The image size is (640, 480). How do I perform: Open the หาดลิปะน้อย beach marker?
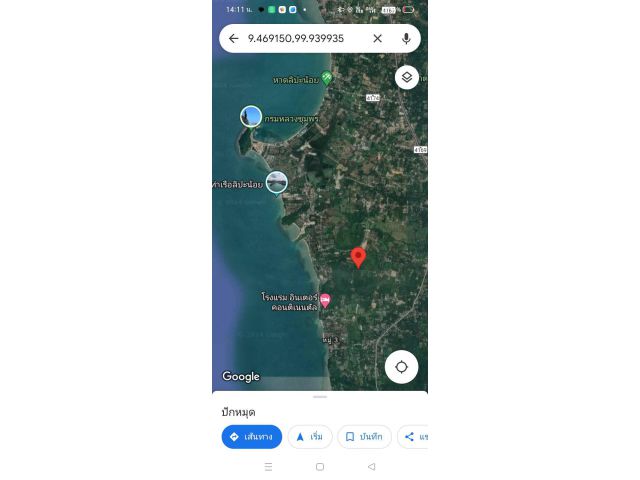[326, 78]
